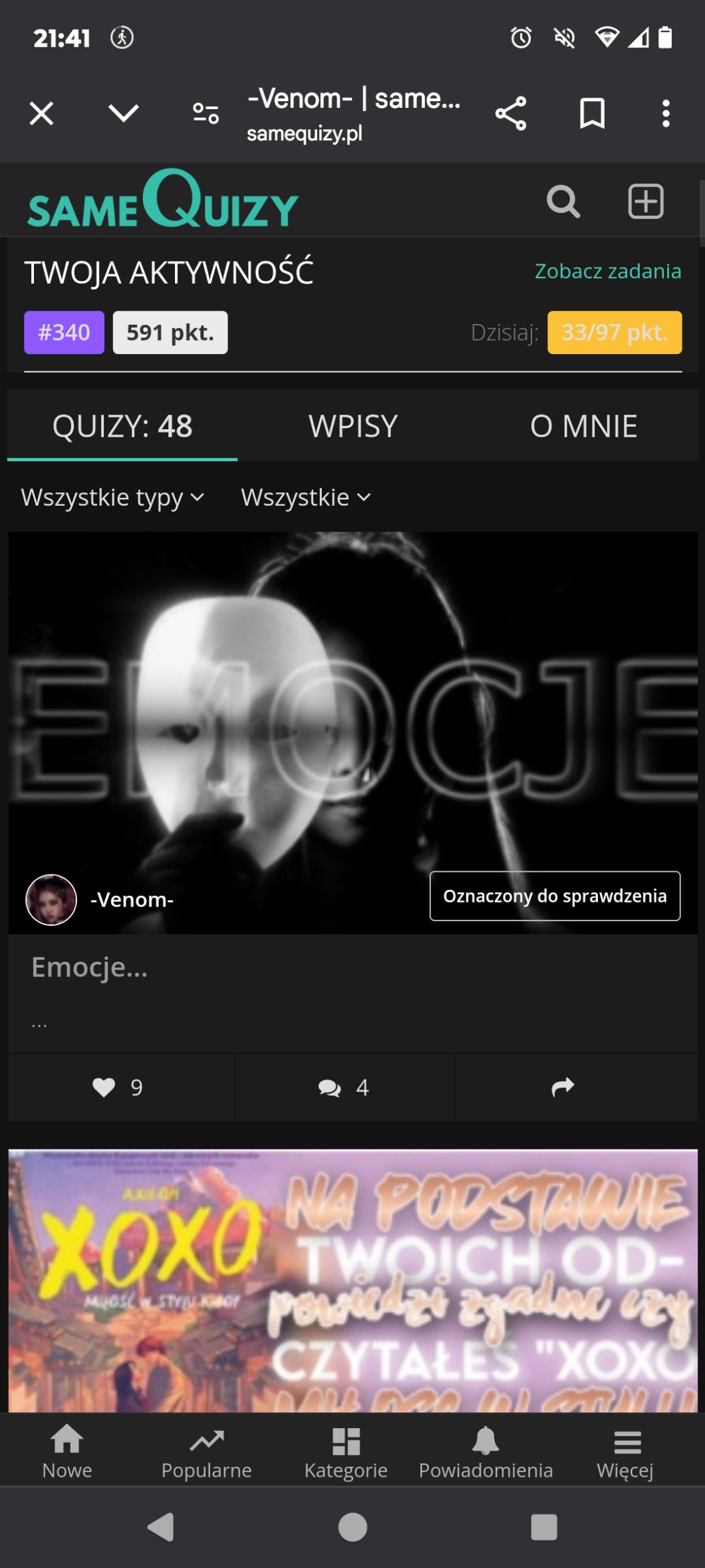Open site settings icon near the URL
705x1568 pixels.
[x=206, y=113]
